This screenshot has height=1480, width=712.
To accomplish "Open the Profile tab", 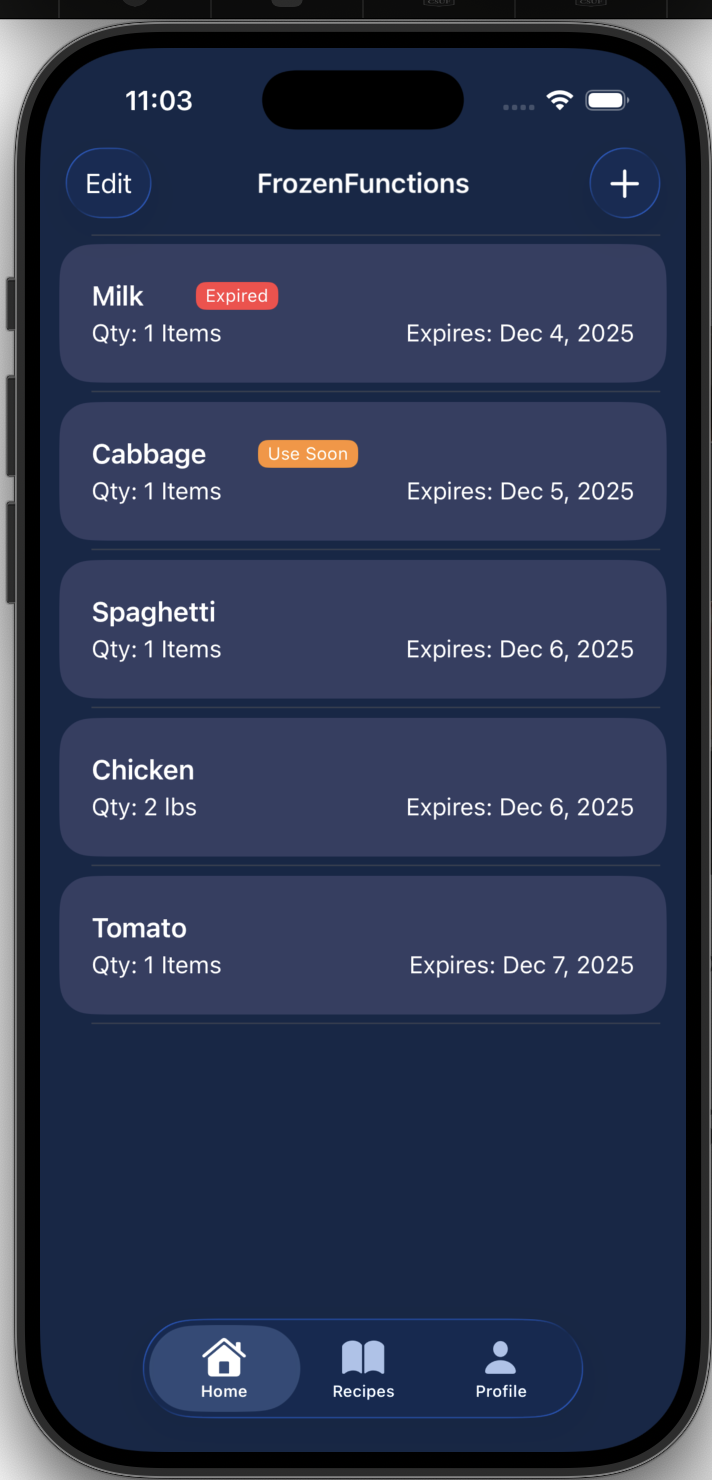I will coord(500,1369).
